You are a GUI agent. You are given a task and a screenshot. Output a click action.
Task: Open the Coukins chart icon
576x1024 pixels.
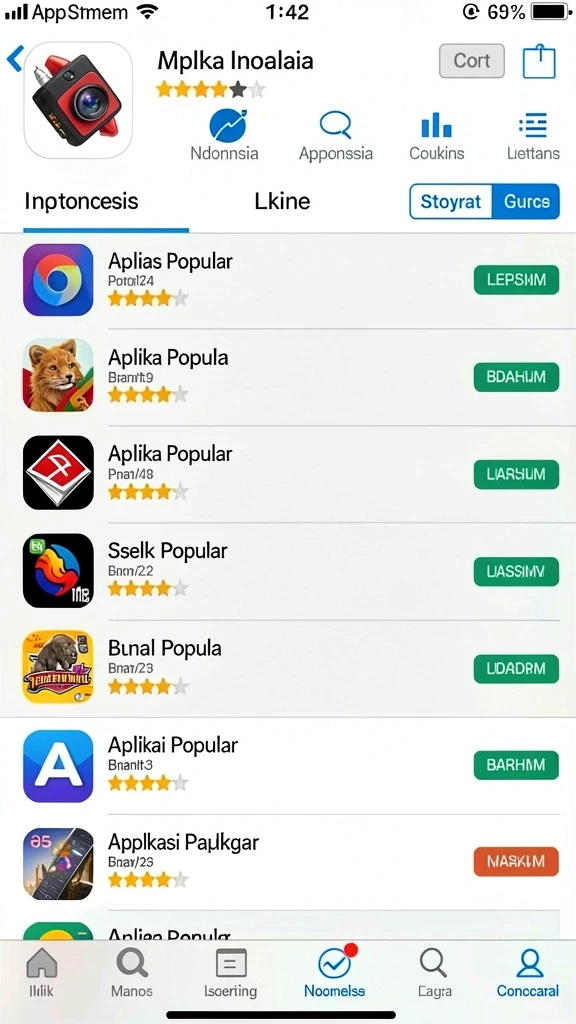(436, 125)
